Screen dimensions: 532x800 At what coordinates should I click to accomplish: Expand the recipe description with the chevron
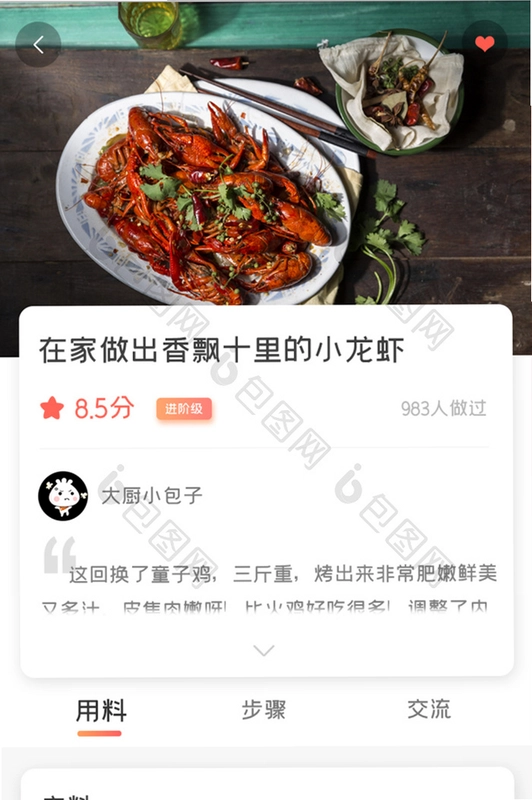click(264, 650)
